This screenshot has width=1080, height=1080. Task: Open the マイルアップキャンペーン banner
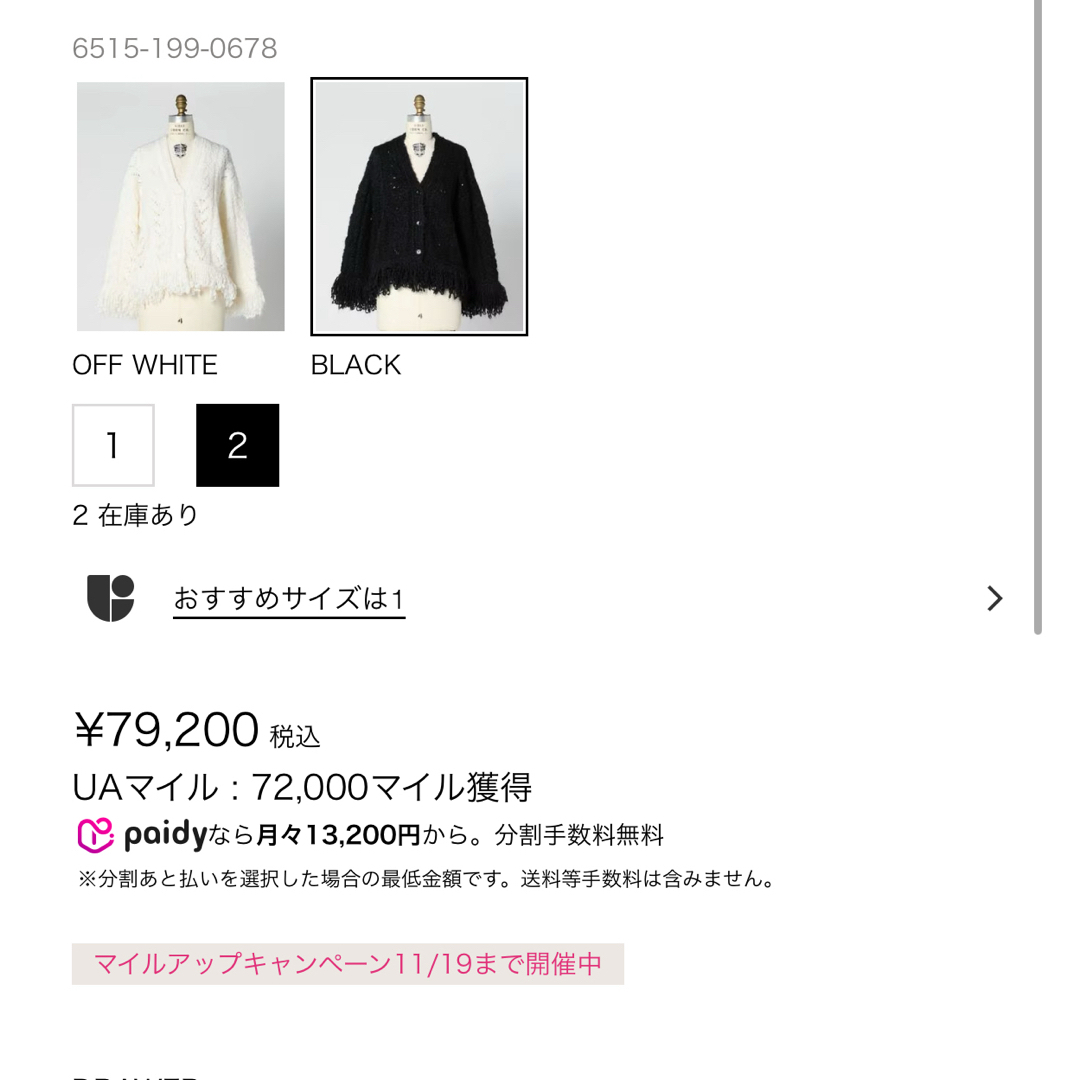click(x=347, y=964)
